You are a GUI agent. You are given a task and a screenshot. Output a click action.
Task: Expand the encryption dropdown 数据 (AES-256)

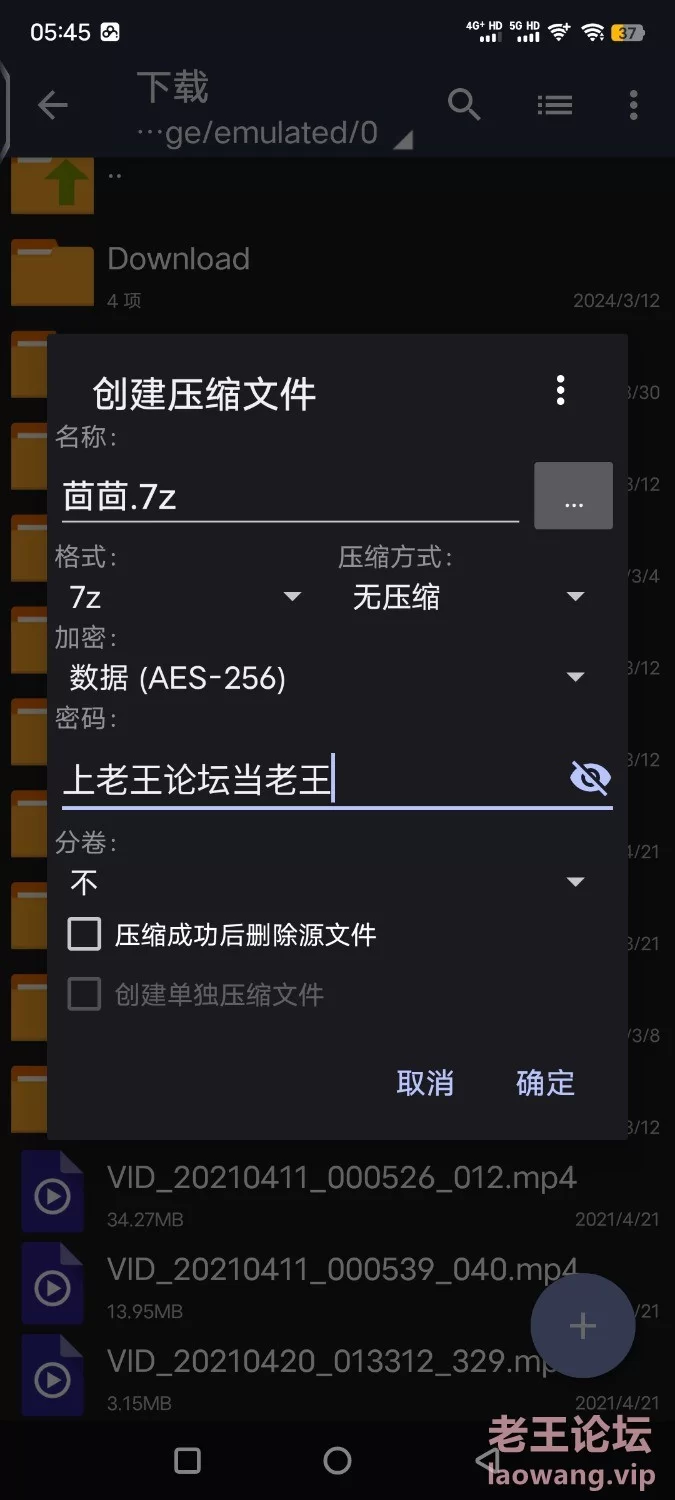327,678
